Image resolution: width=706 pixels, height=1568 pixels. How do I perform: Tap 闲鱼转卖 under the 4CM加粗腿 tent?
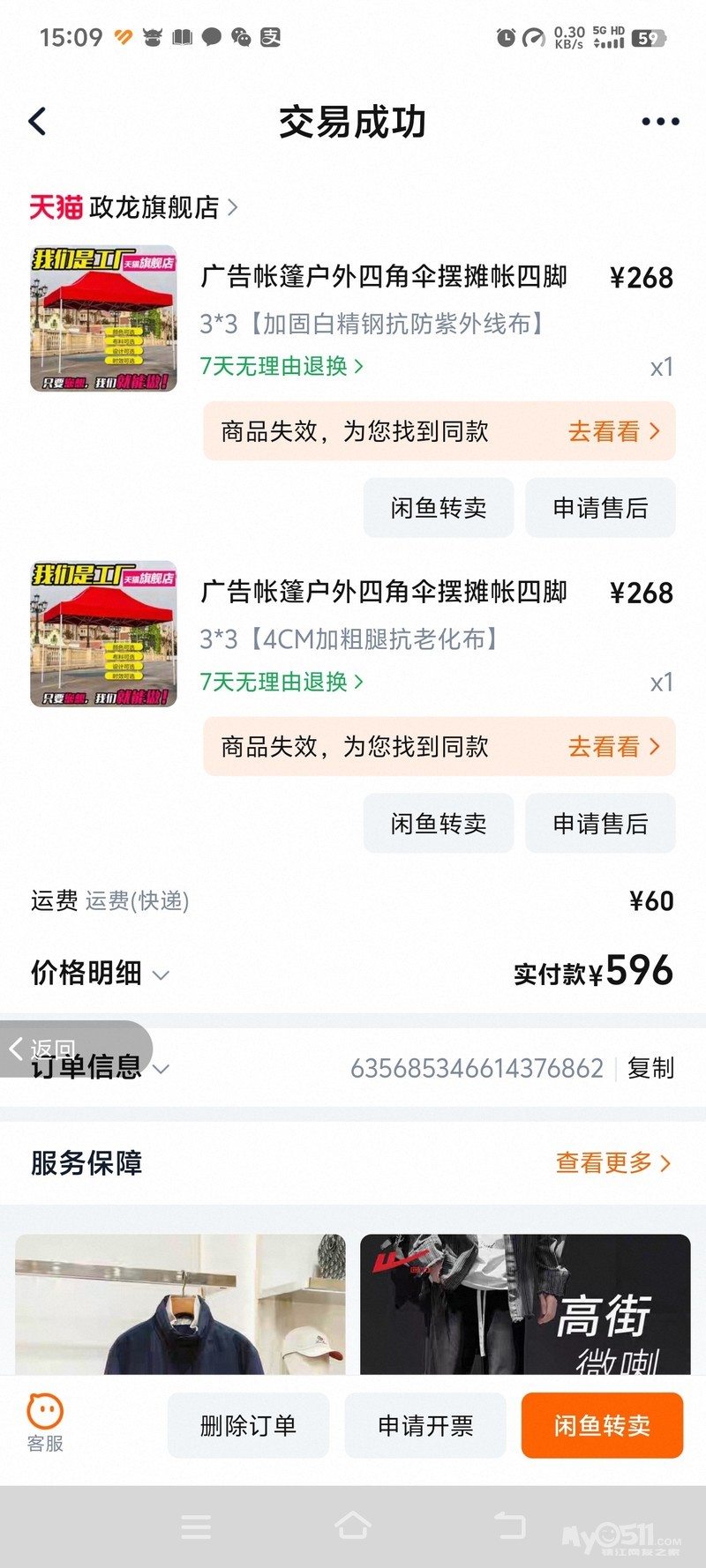(439, 824)
